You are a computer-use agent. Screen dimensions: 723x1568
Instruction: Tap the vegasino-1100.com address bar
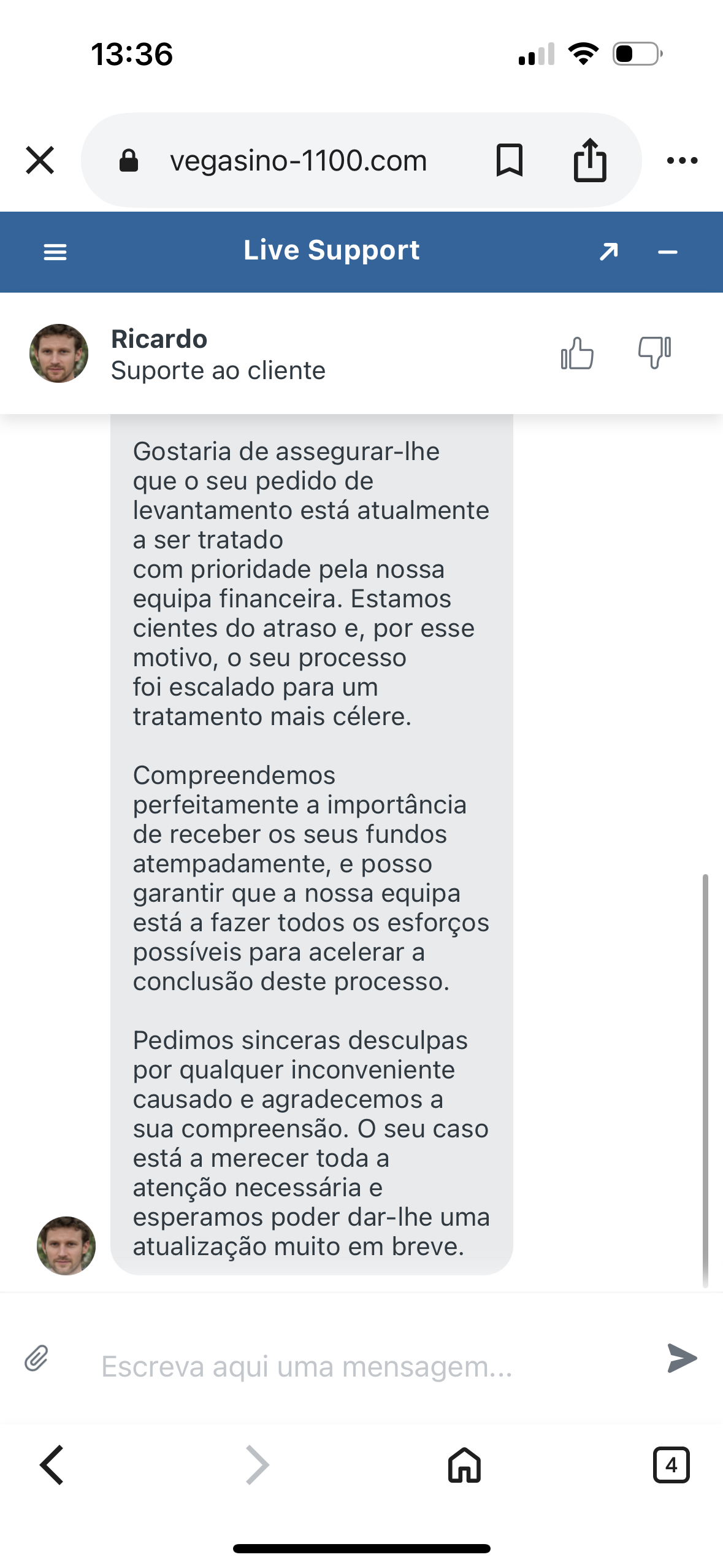(x=299, y=160)
